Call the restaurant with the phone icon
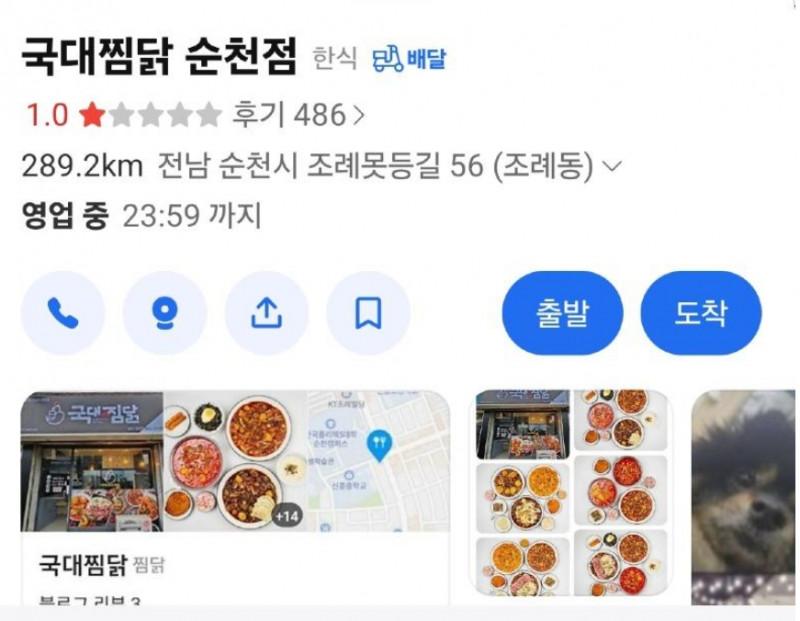 tap(62, 313)
